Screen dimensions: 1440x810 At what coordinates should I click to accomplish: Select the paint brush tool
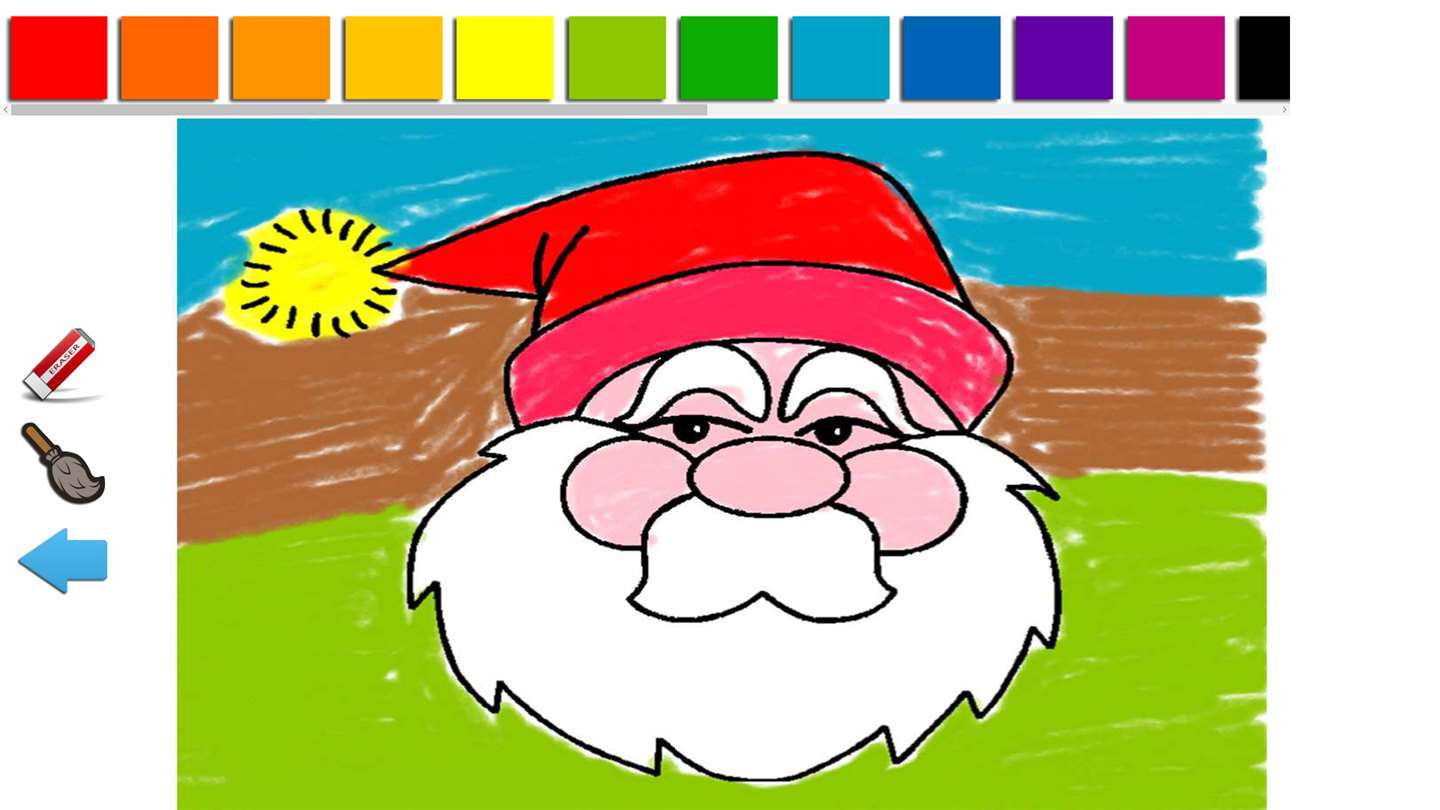pos(64,463)
